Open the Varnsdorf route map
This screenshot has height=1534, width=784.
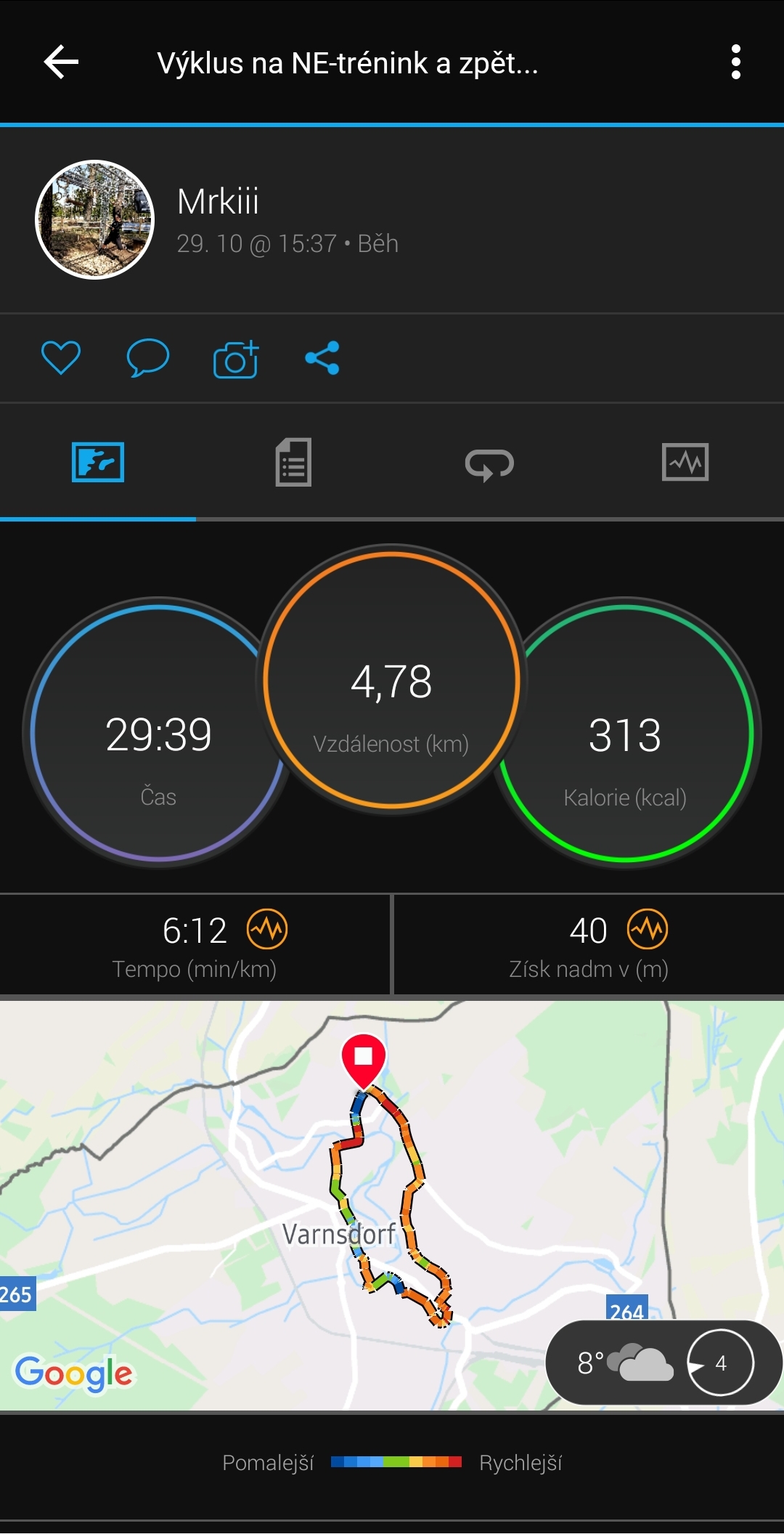392,1206
